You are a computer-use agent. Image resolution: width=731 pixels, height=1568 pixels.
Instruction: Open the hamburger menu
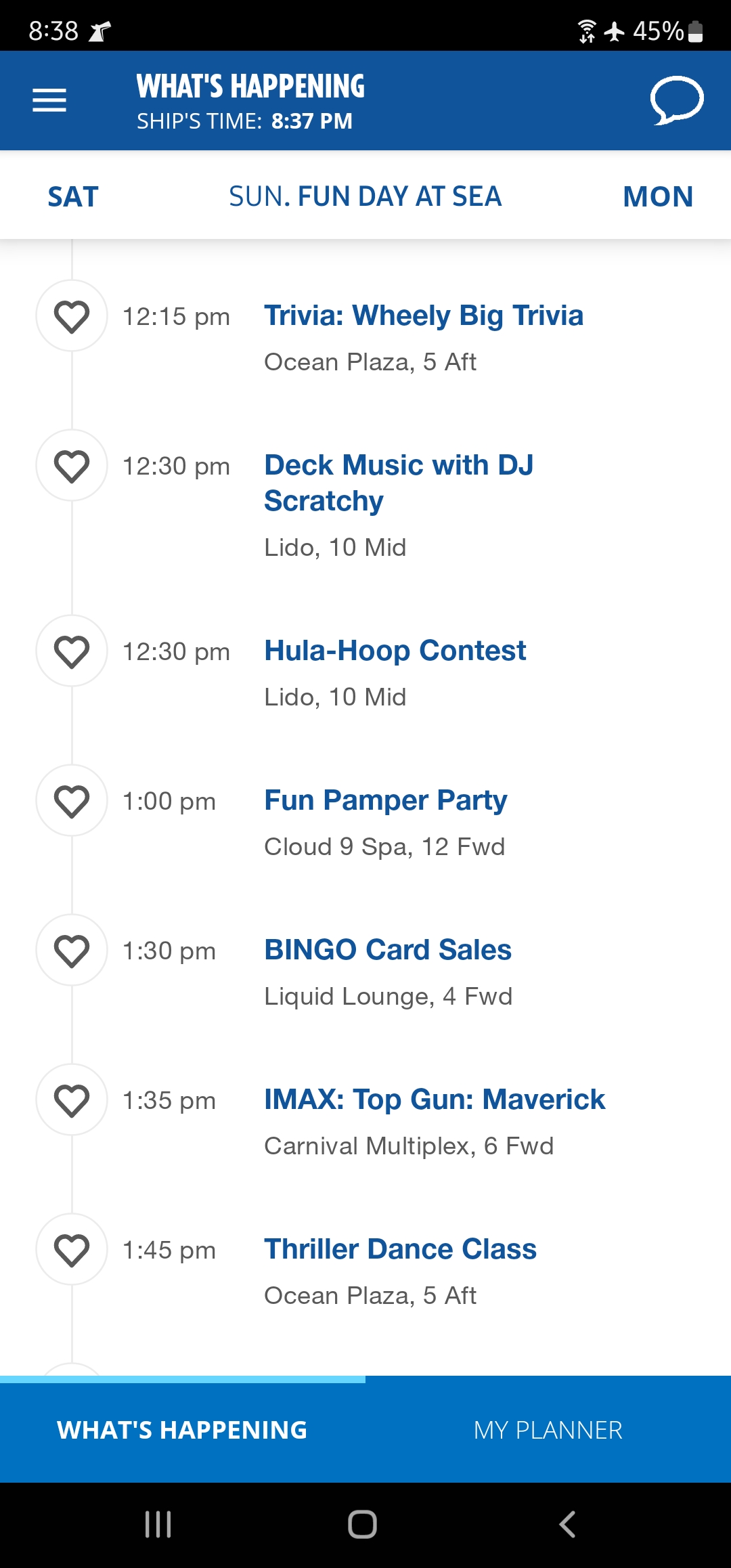[x=49, y=100]
